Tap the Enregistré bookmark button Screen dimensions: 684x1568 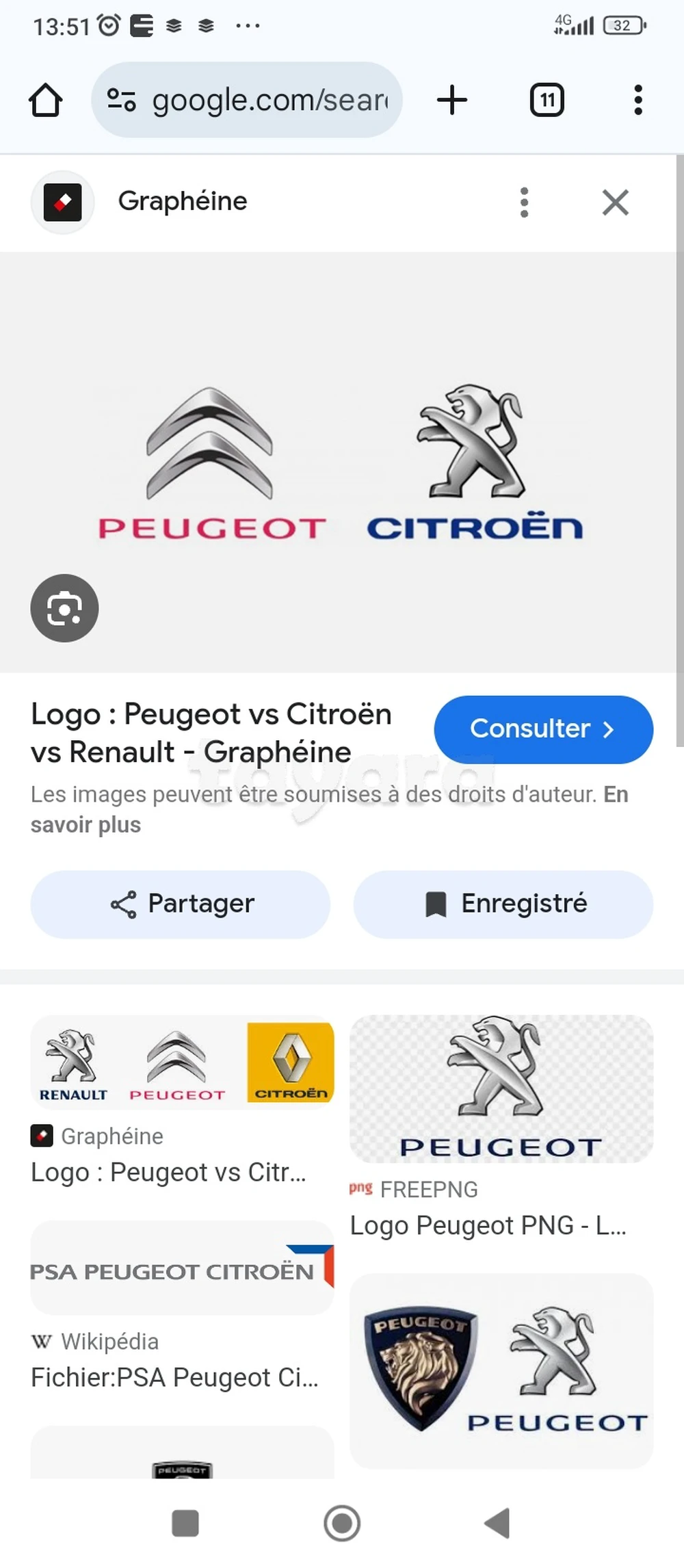[x=503, y=904]
